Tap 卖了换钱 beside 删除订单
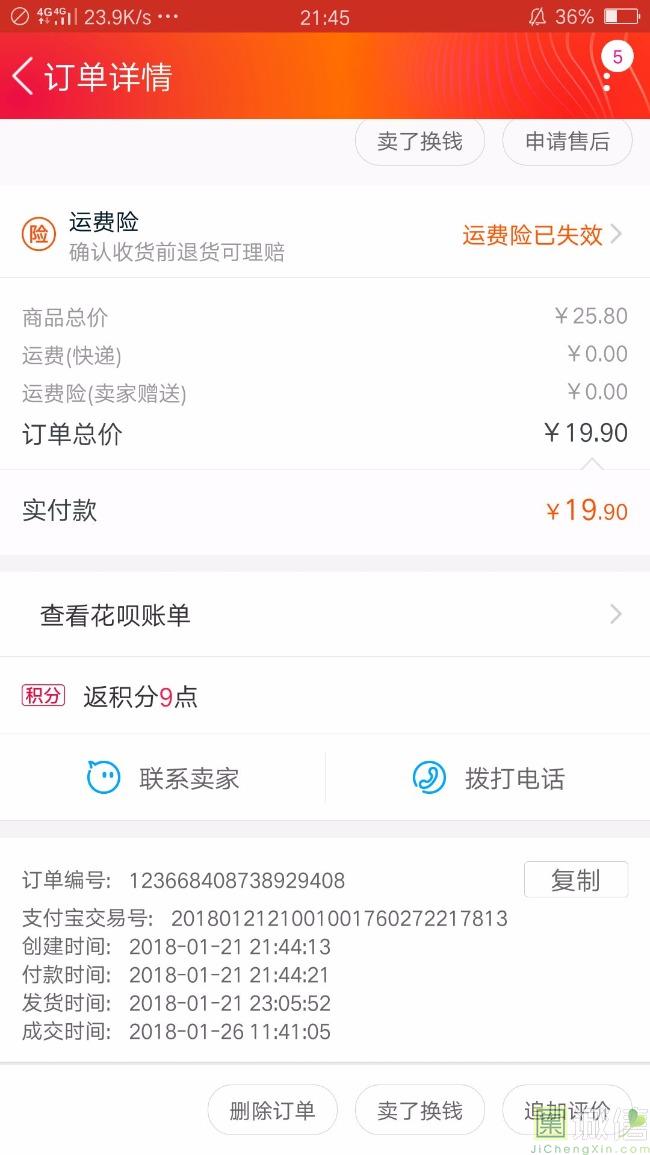650x1155 pixels. 419,1110
